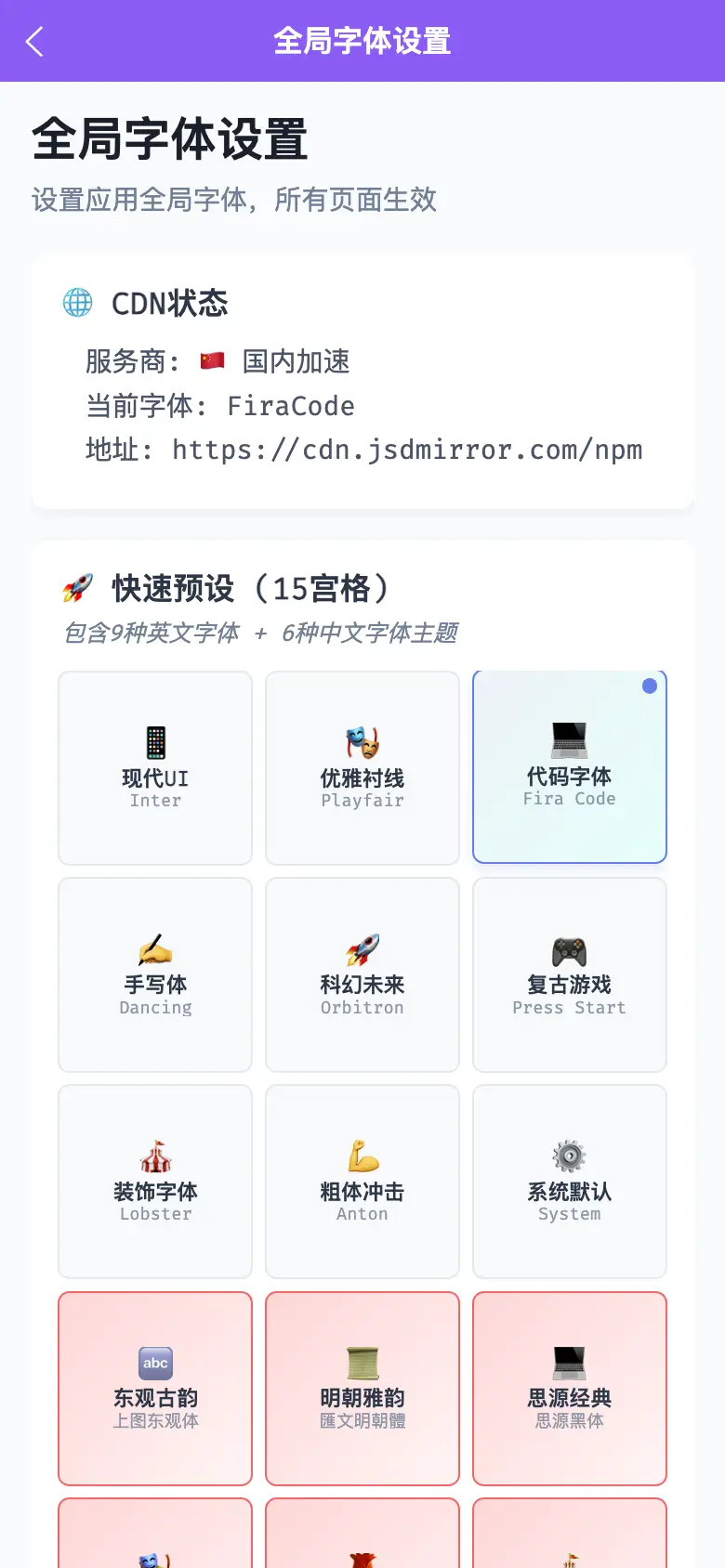725x1568 pixels.
Task: Select the 复古游戏 Press Start preset
Action: pos(570,974)
